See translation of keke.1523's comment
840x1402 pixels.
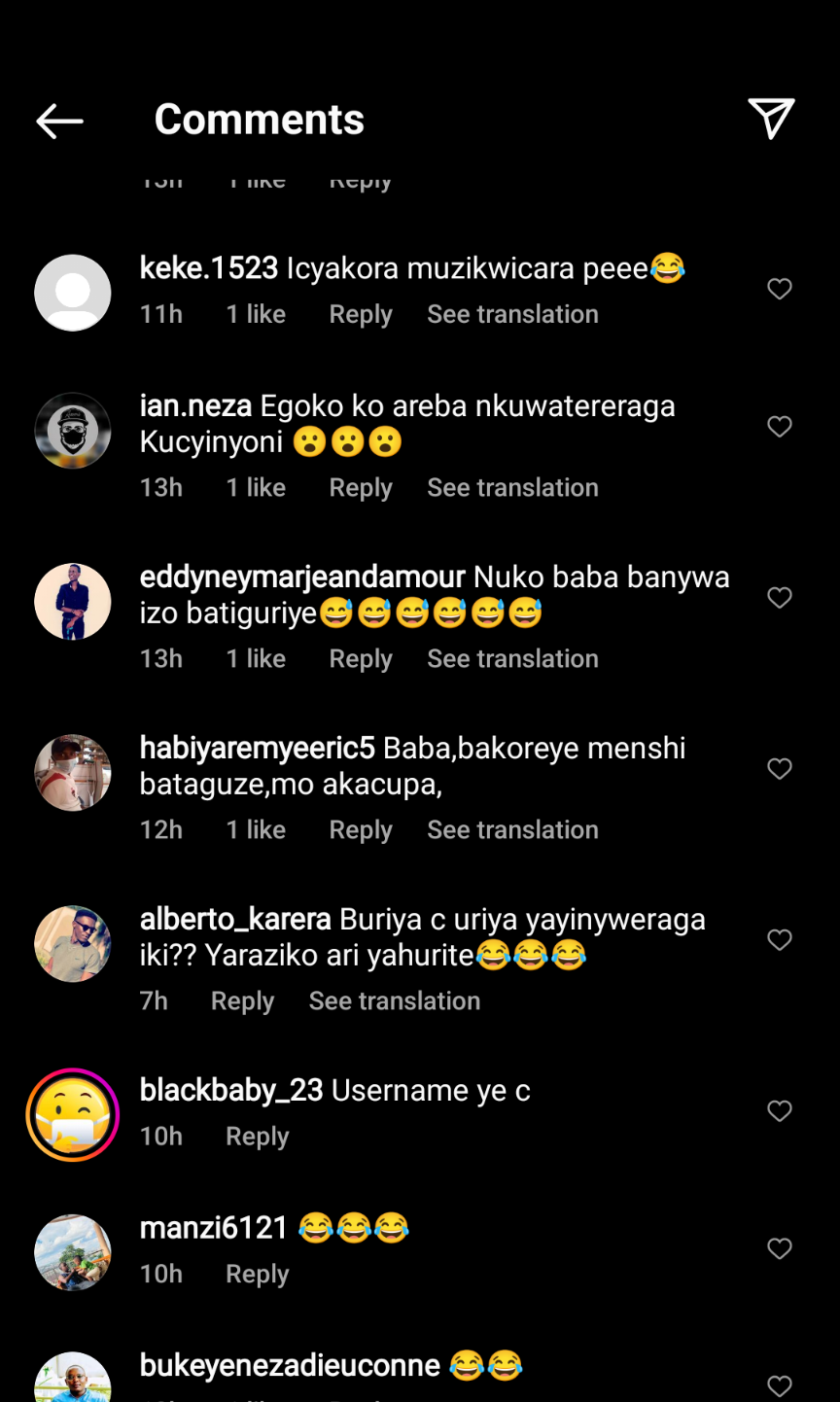pos(512,314)
